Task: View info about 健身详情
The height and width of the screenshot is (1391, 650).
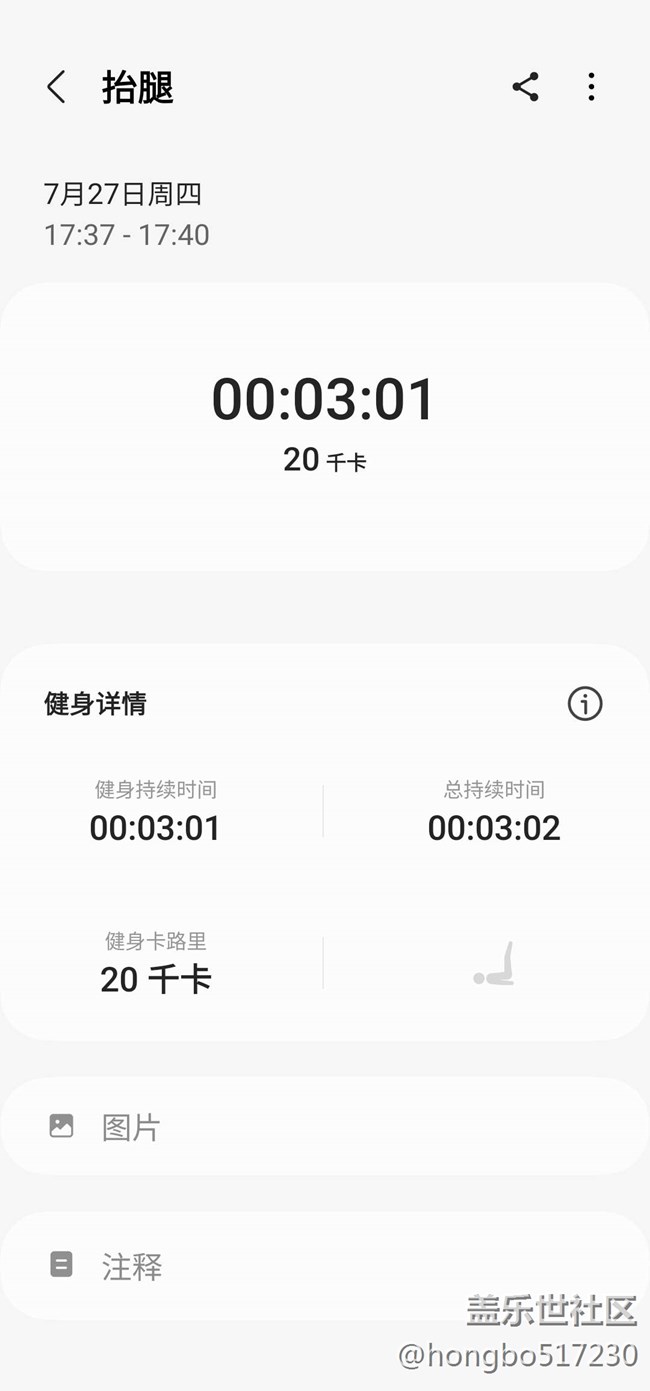Action: [585, 704]
